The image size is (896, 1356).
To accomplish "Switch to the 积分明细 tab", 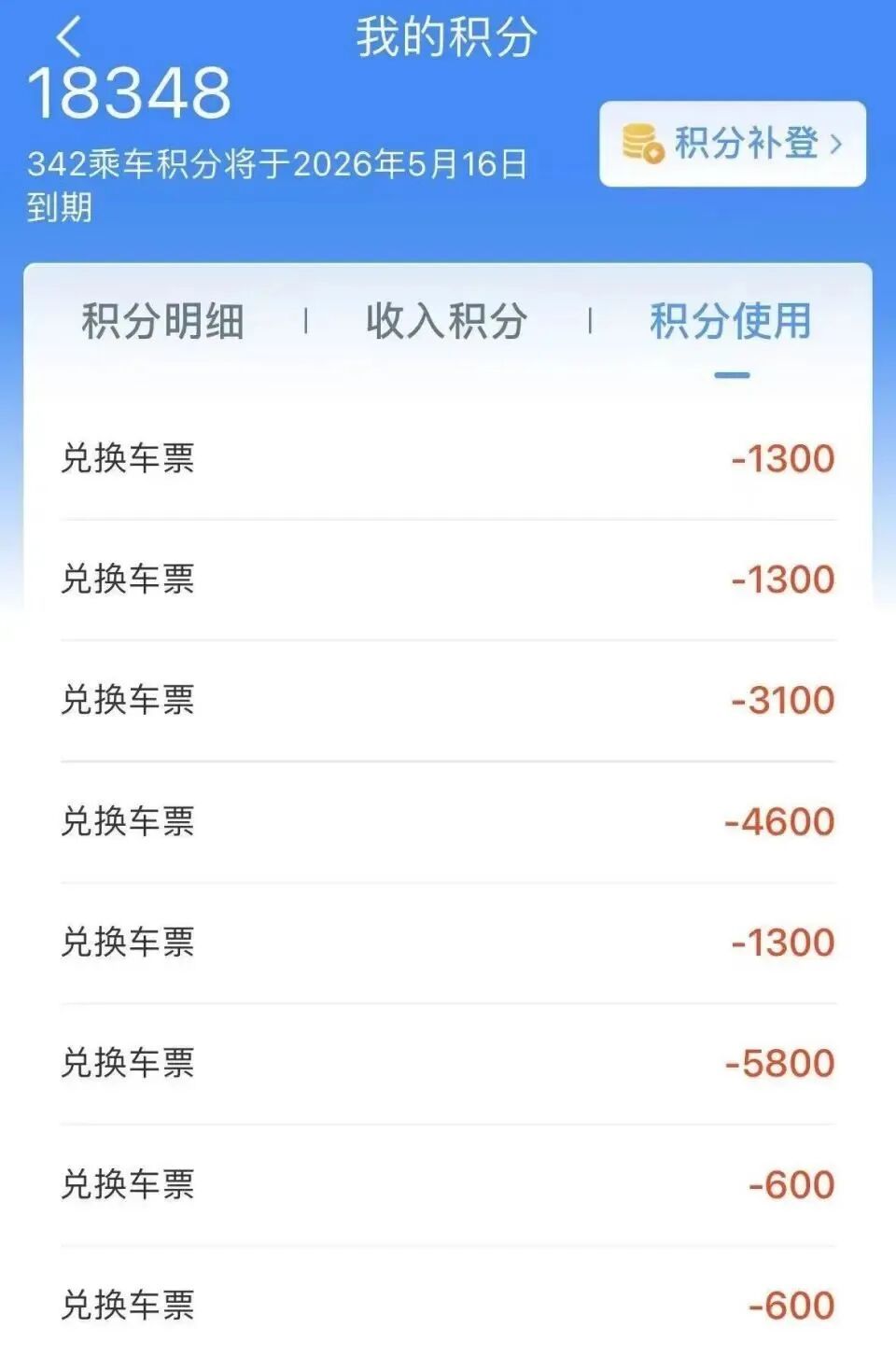I will [x=162, y=322].
